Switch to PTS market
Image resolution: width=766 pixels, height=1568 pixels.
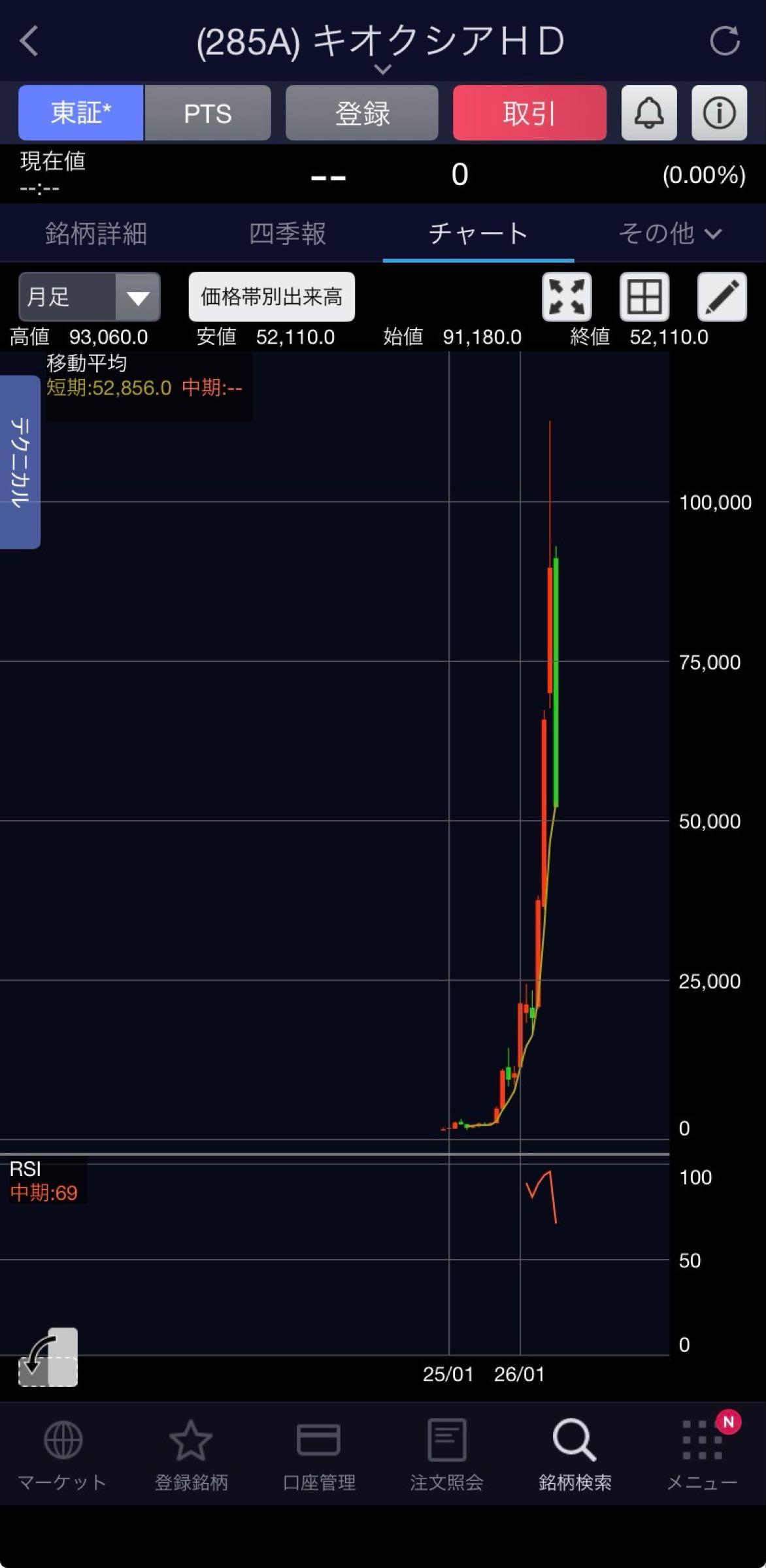tap(208, 112)
